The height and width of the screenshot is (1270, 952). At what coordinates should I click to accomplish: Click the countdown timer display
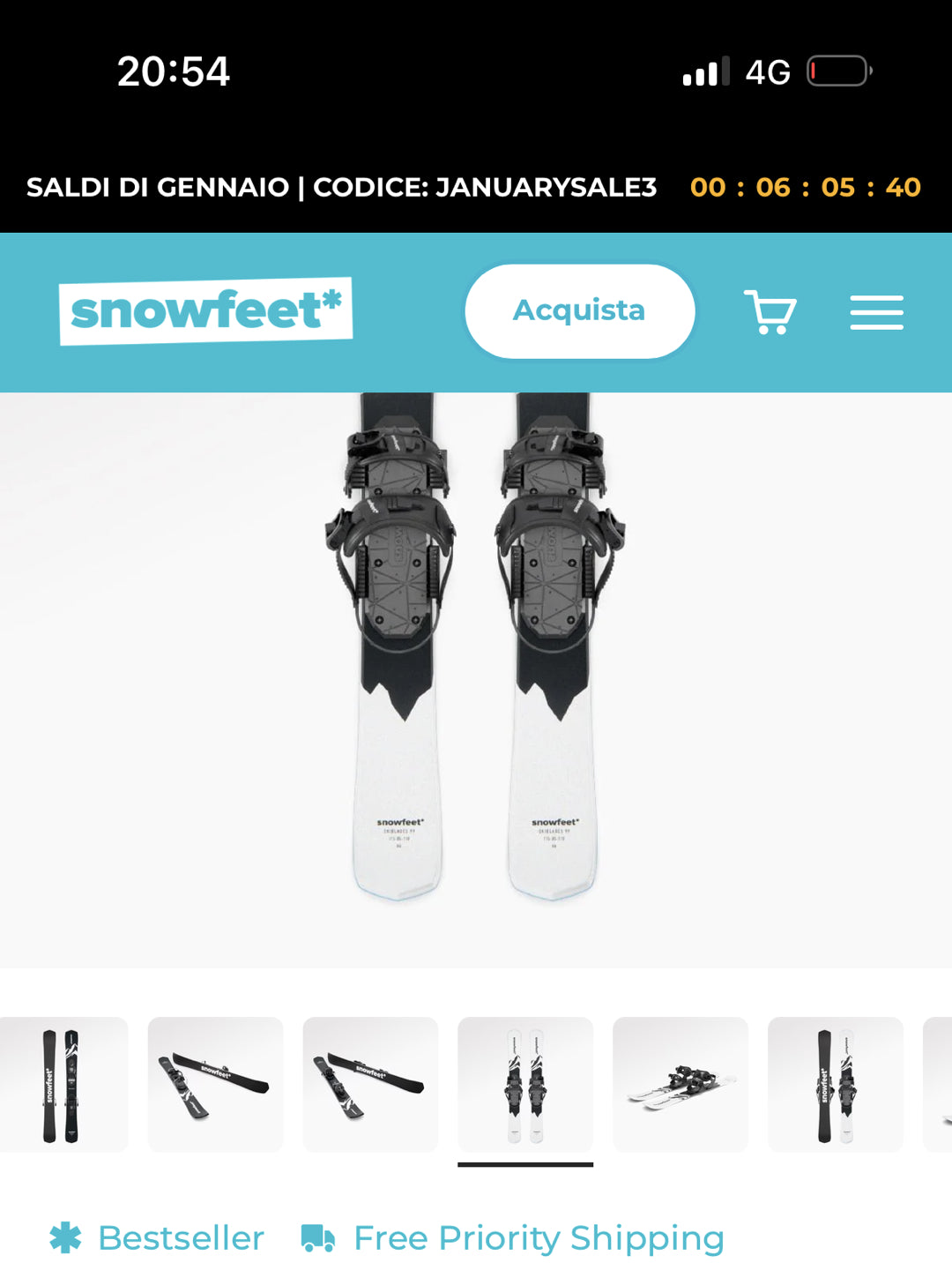[802, 187]
